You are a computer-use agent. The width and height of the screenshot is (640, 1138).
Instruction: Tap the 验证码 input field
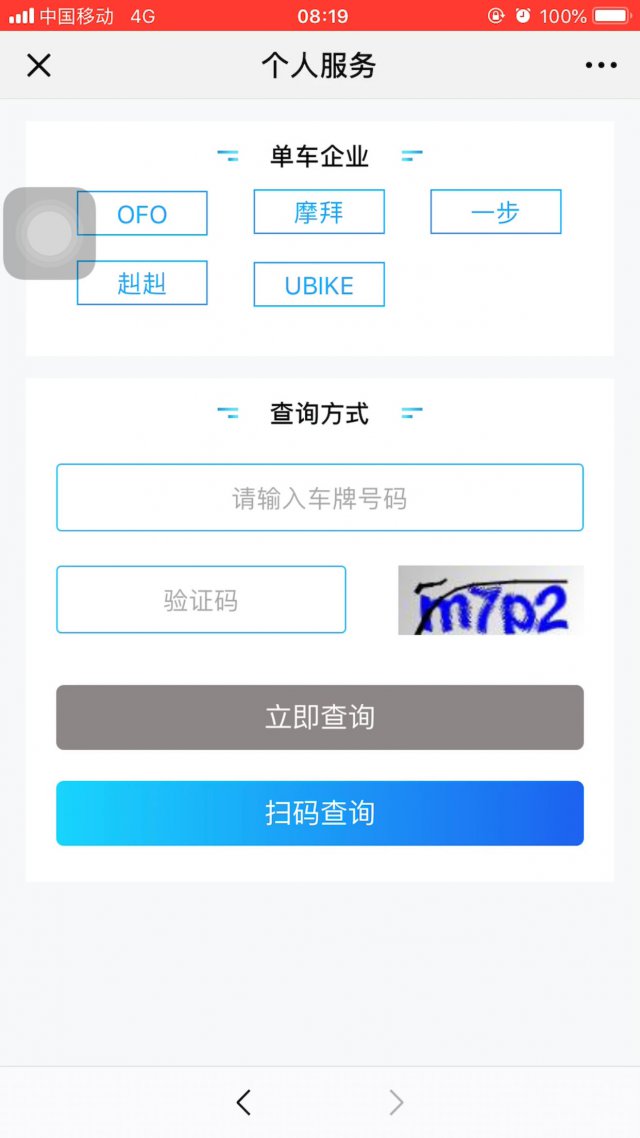(x=201, y=600)
